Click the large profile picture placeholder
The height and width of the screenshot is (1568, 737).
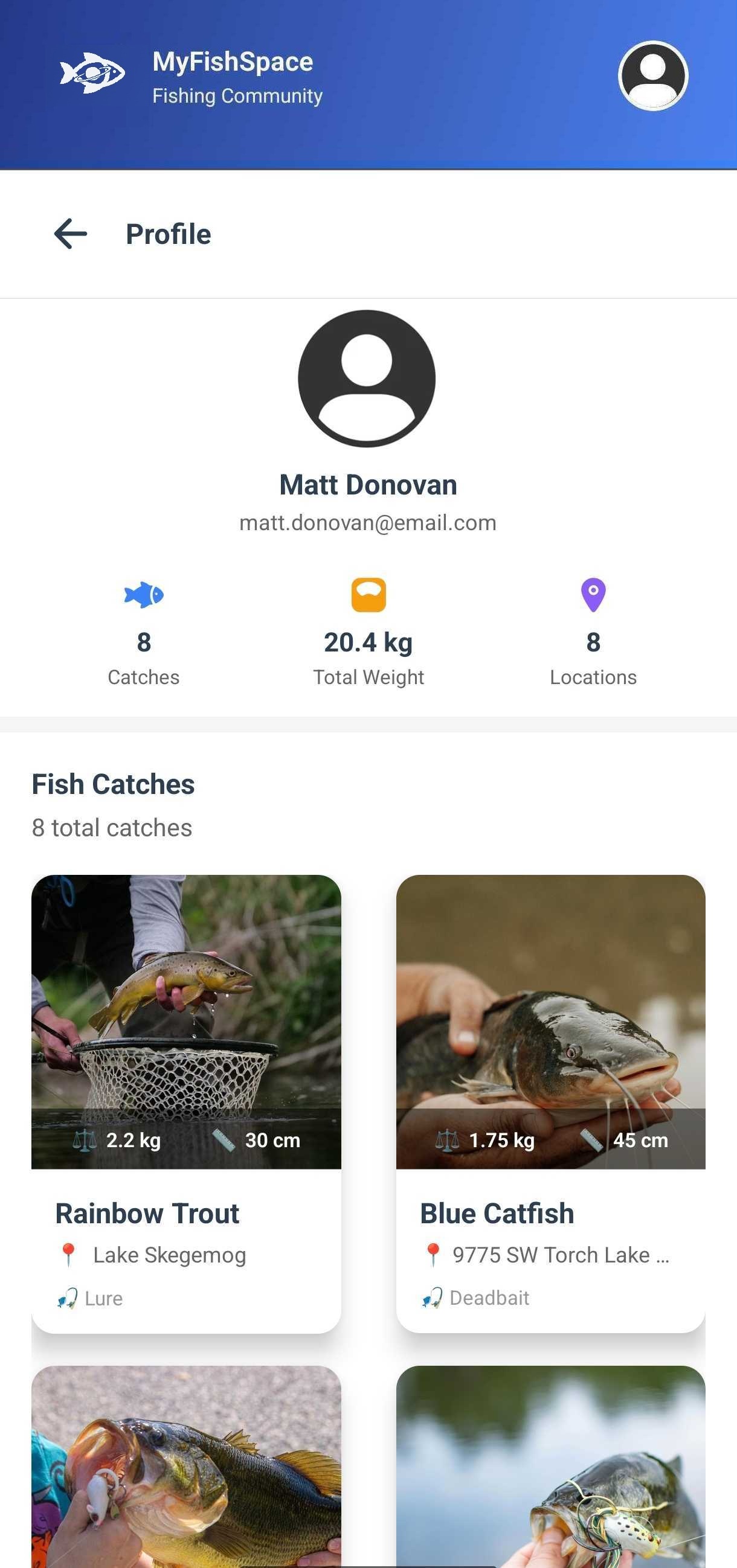point(368,379)
